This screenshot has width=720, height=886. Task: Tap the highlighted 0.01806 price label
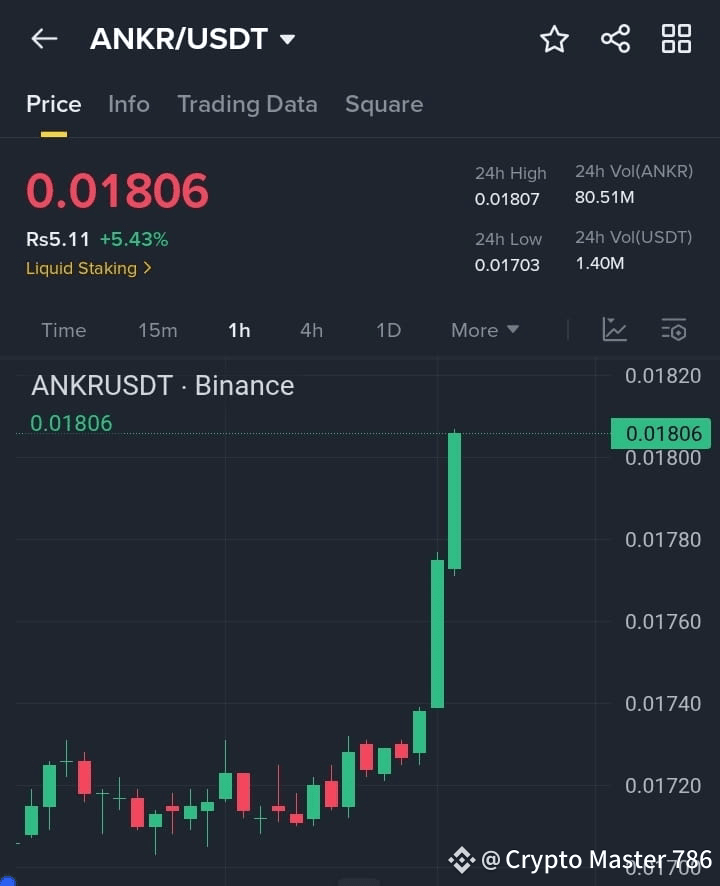coord(661,433)
